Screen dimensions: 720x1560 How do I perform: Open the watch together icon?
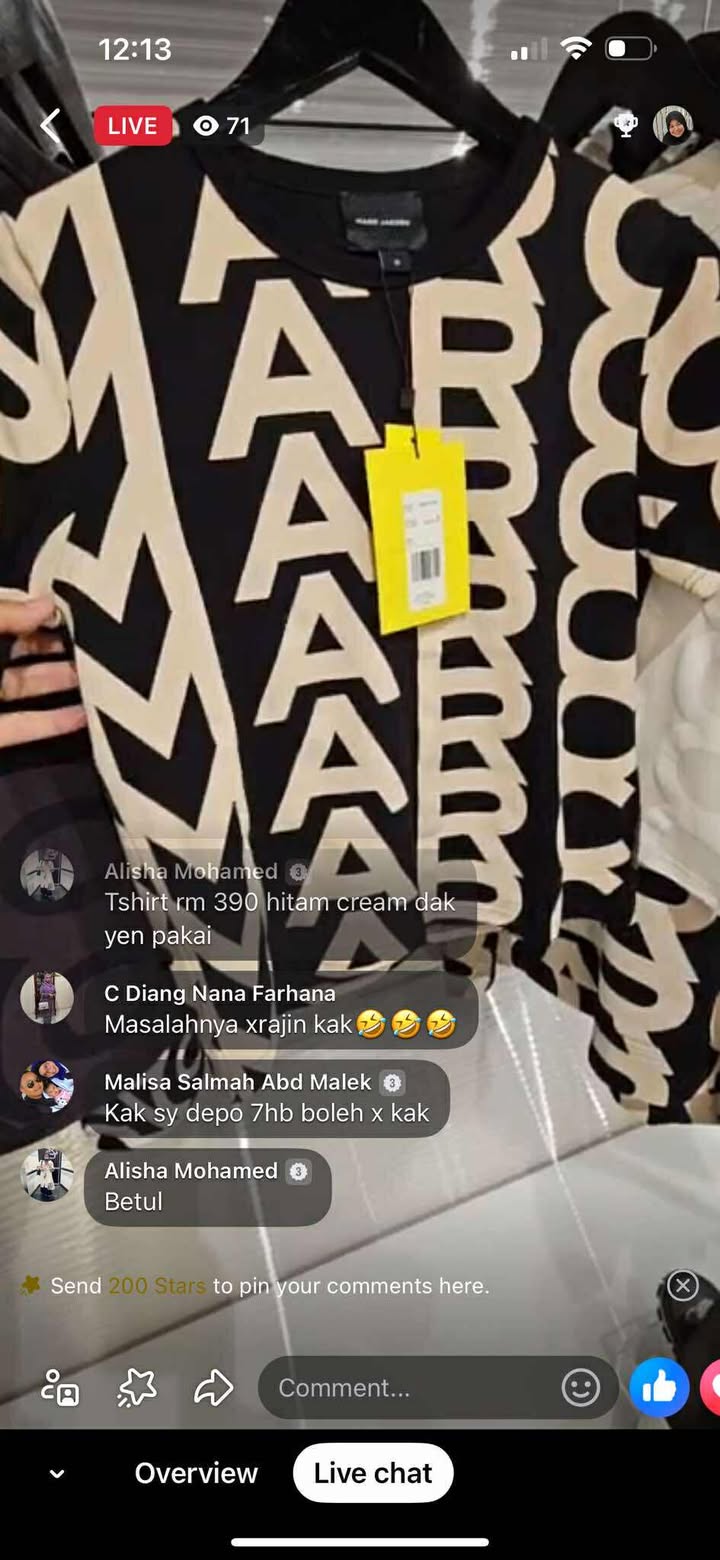click(x=60, y=1387)
